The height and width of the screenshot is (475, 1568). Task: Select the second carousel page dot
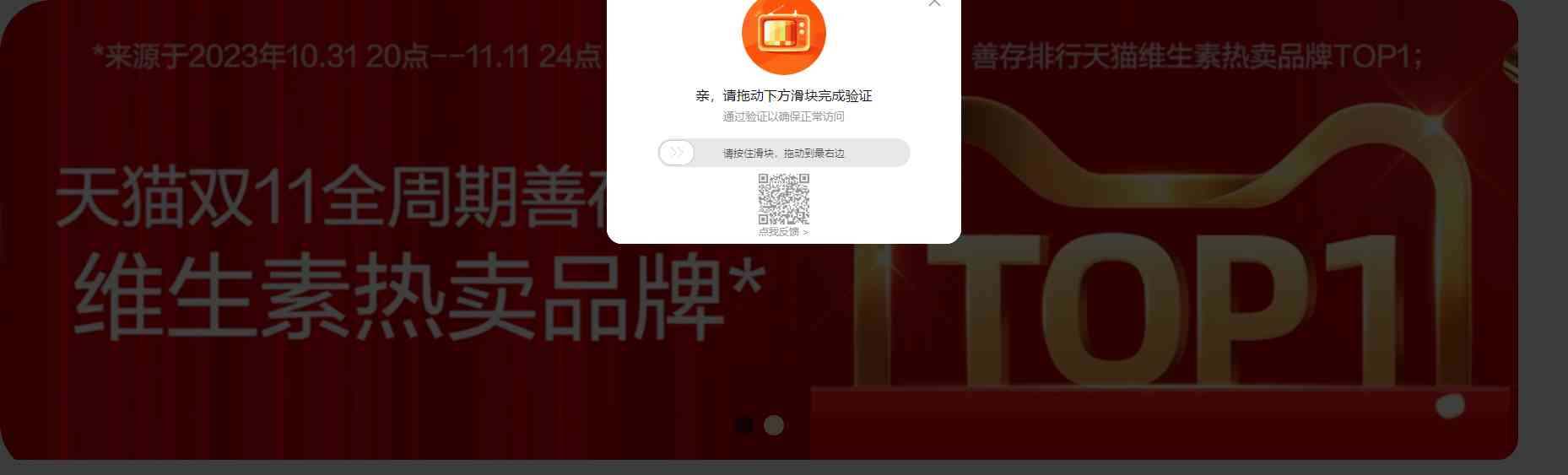(x=774, y=425)
